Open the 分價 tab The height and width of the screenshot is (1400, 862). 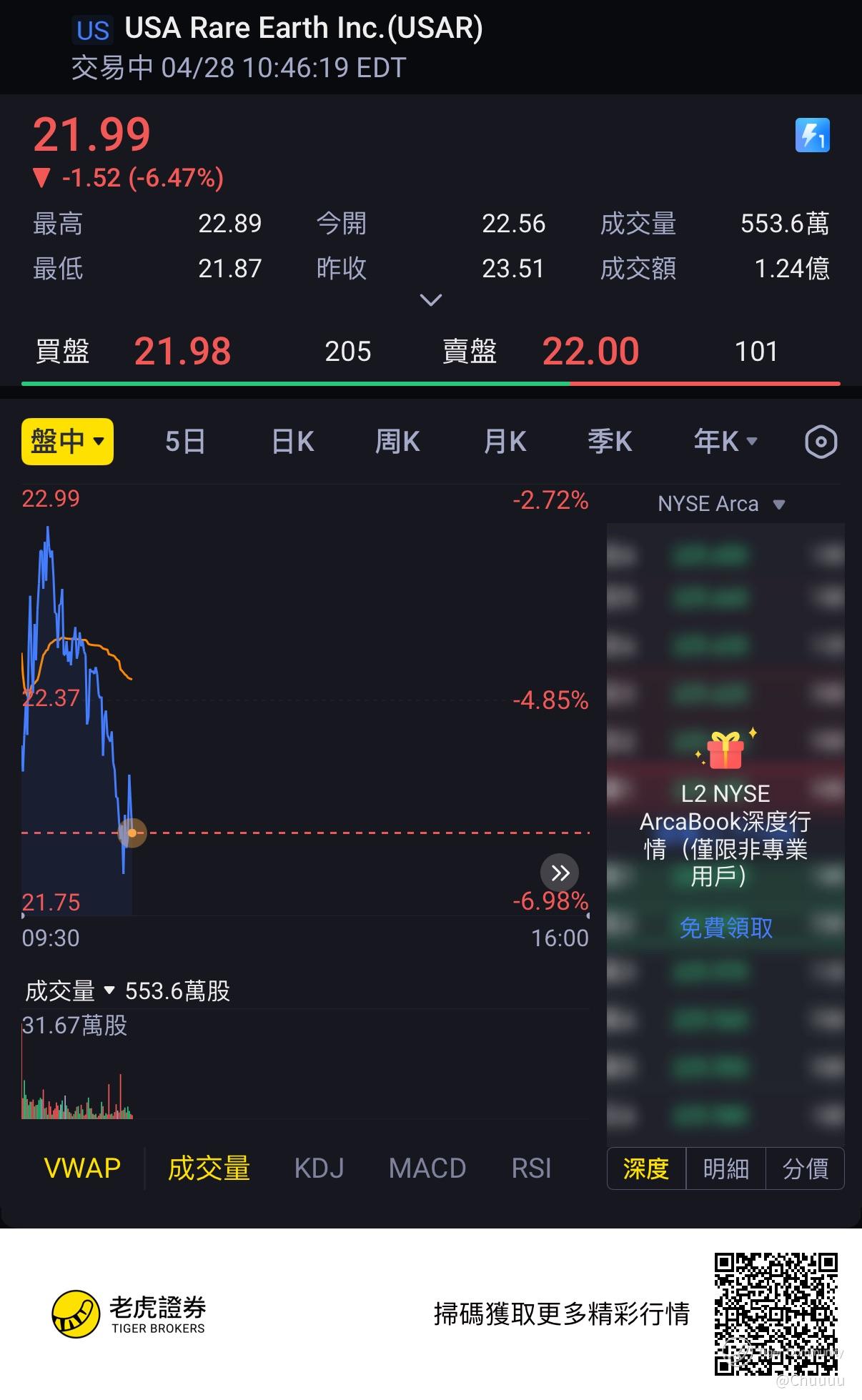coord(805,1168)
